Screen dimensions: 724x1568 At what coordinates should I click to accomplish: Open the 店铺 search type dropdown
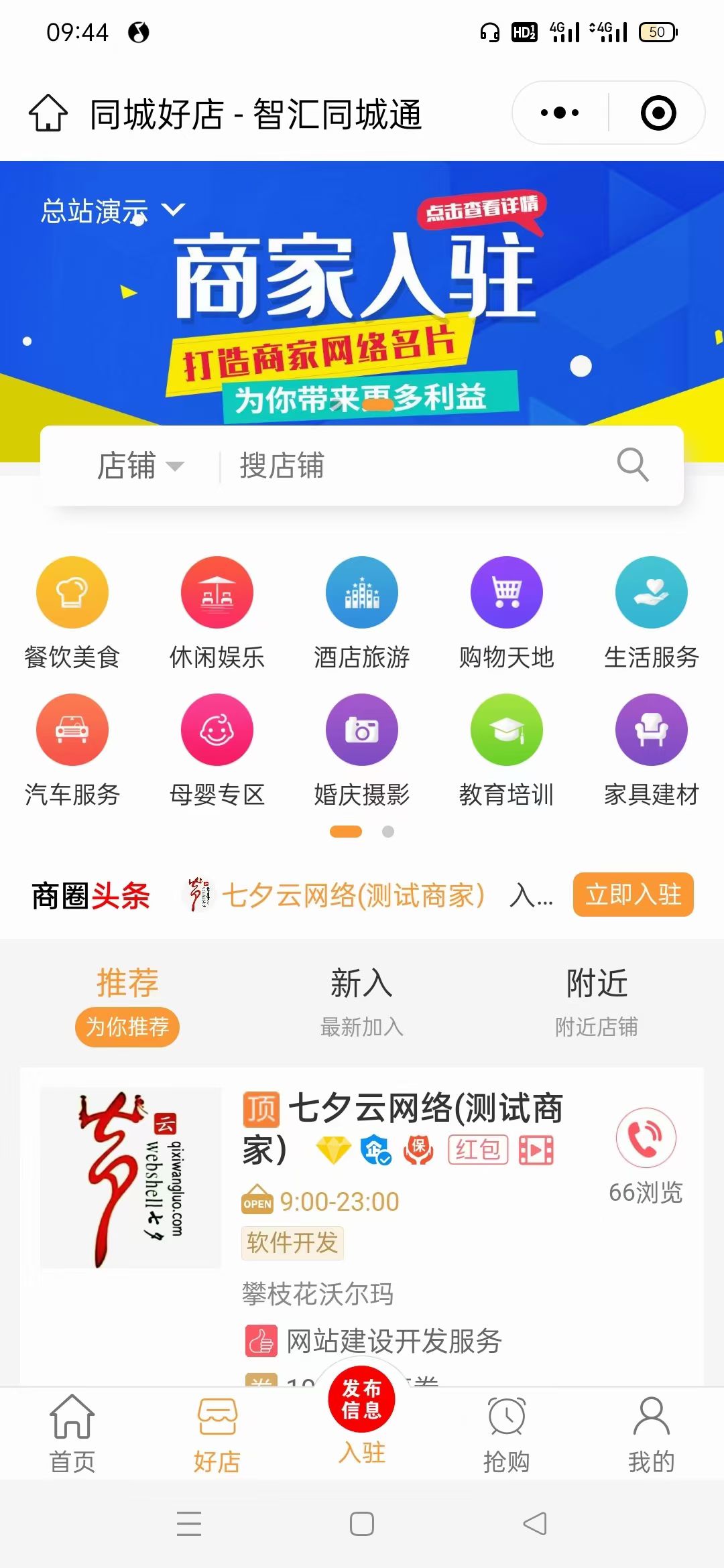pyautogui.click(x=139, y=466)
